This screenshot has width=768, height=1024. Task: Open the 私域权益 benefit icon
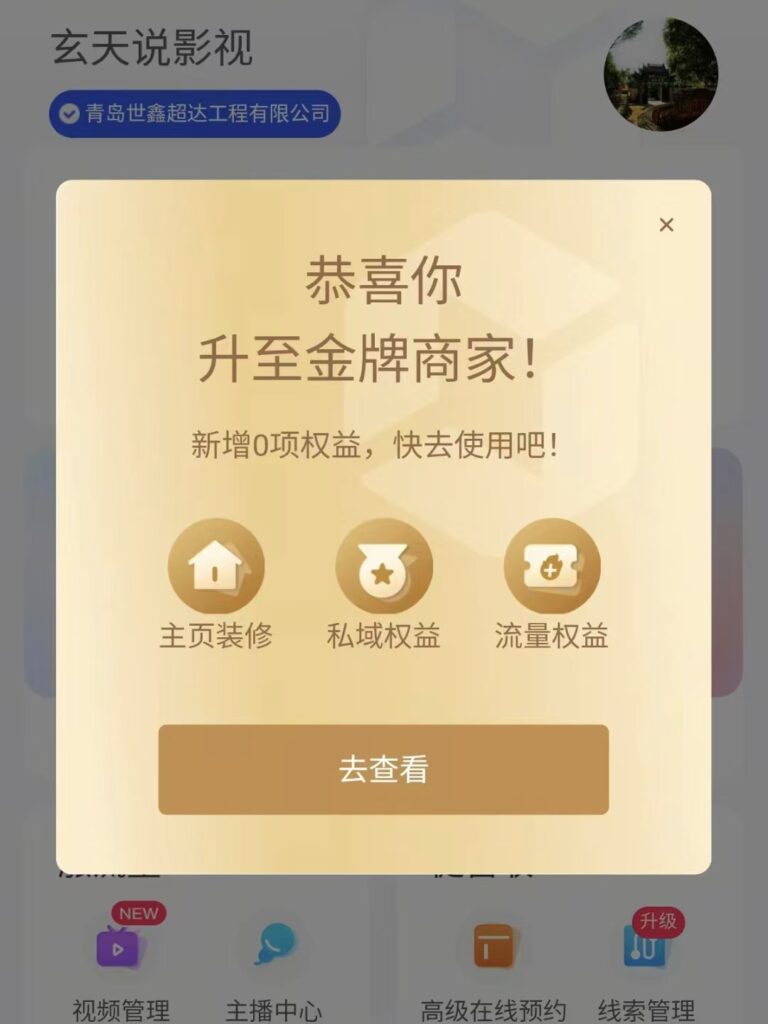384,567
